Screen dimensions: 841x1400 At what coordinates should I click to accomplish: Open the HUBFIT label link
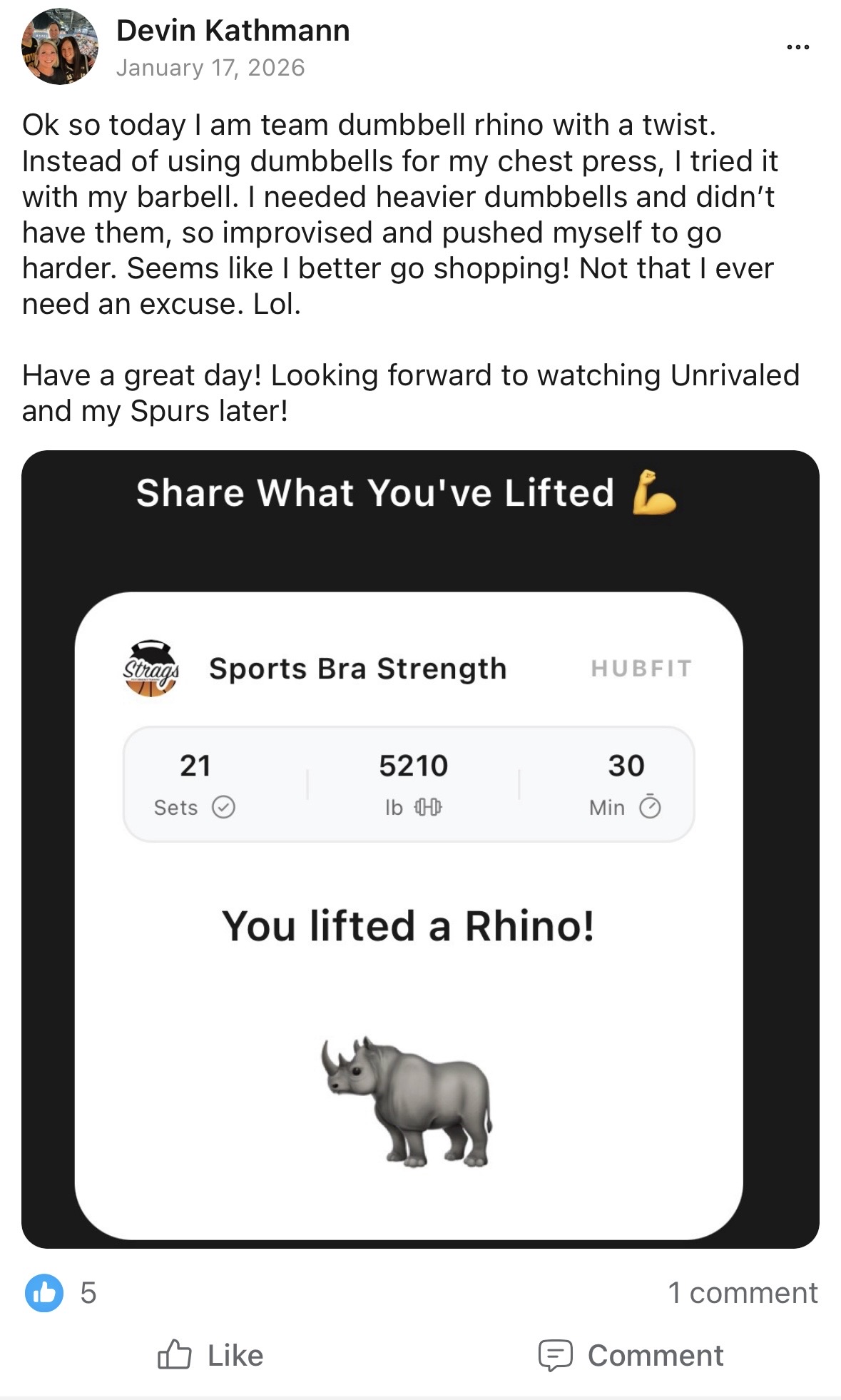pos(641,668)
